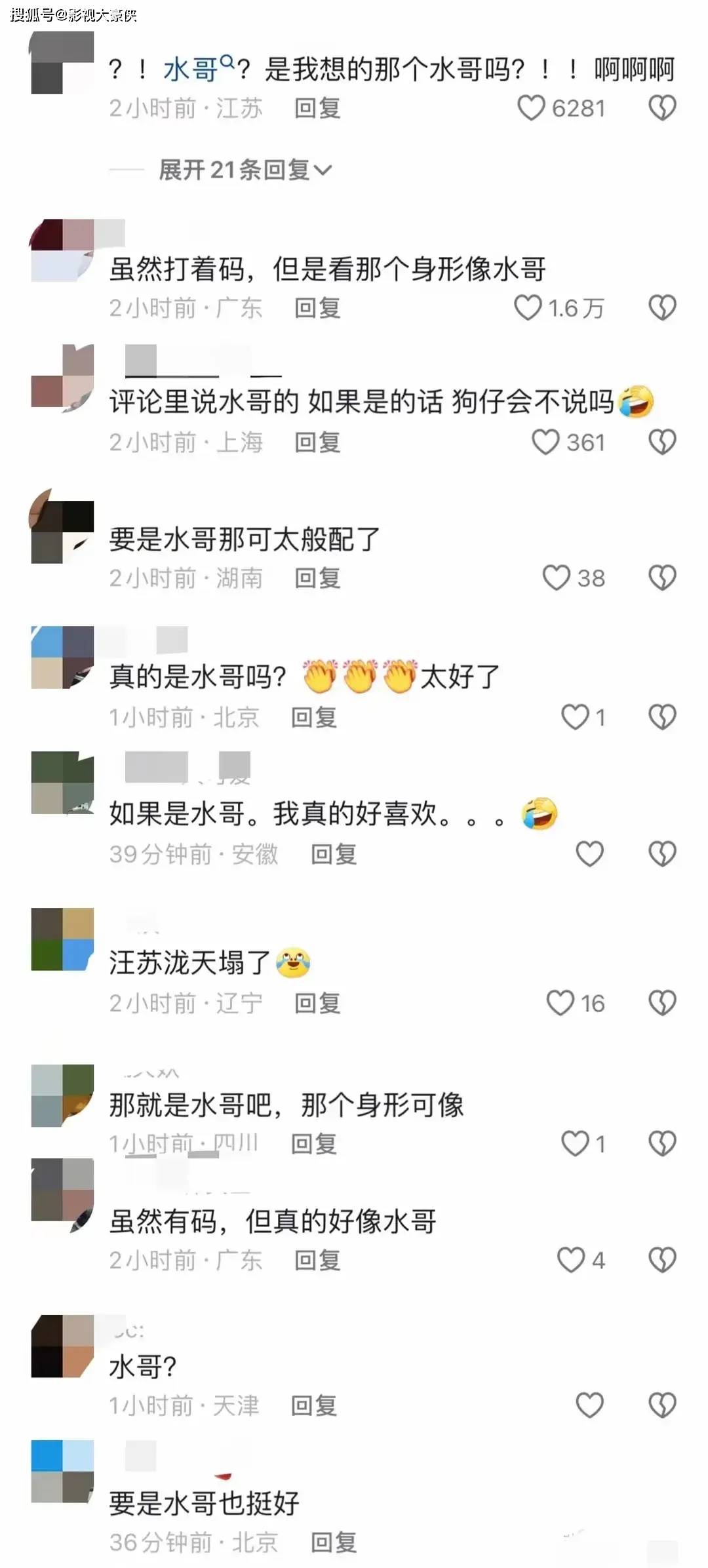Like the 天津 comment 水哥?
The image size is (708, 1568).
[x=589, y=1405]
